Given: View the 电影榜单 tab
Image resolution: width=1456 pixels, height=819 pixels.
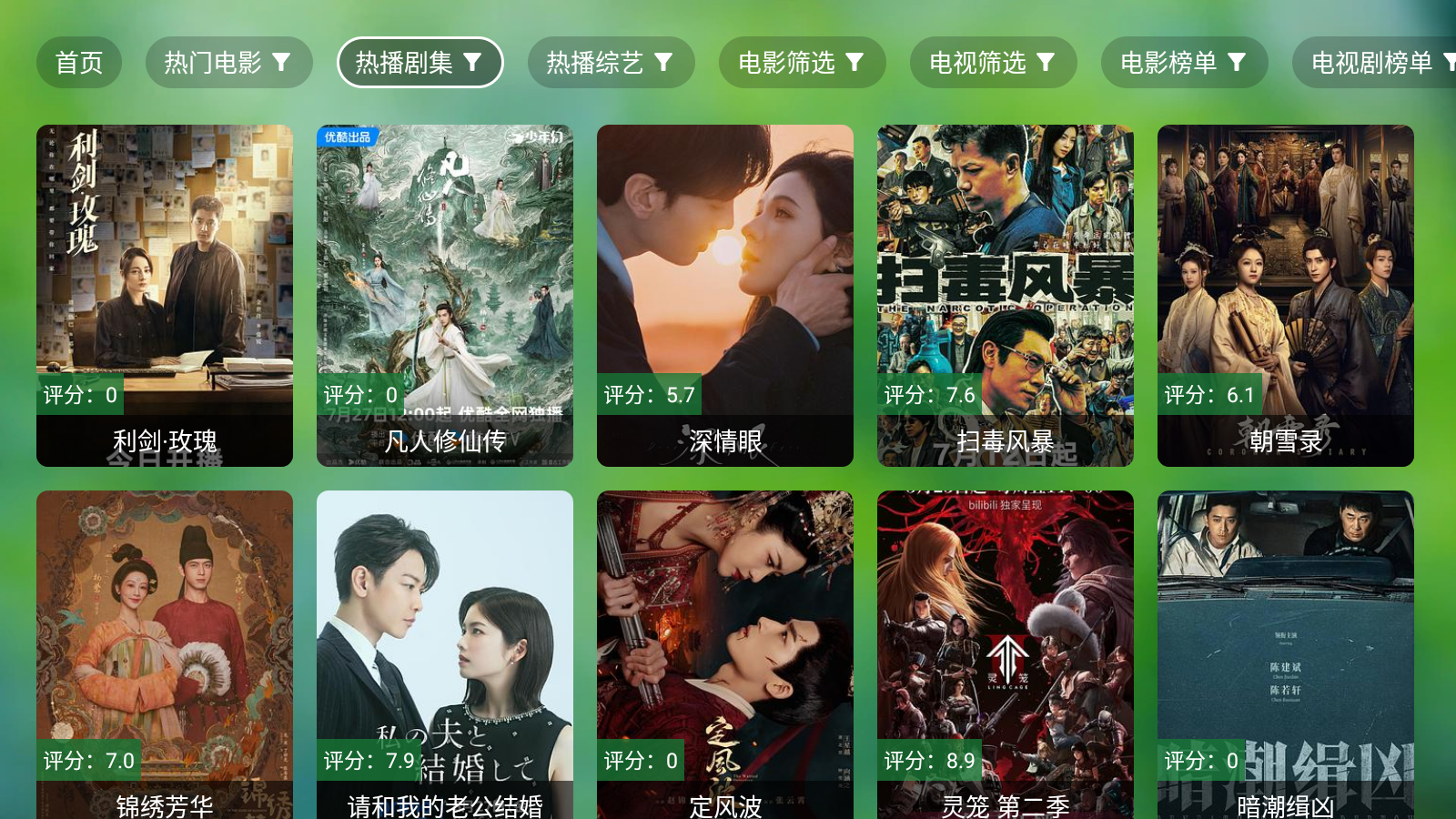Looking at the screenshot, I should (x=1184, y=63).
